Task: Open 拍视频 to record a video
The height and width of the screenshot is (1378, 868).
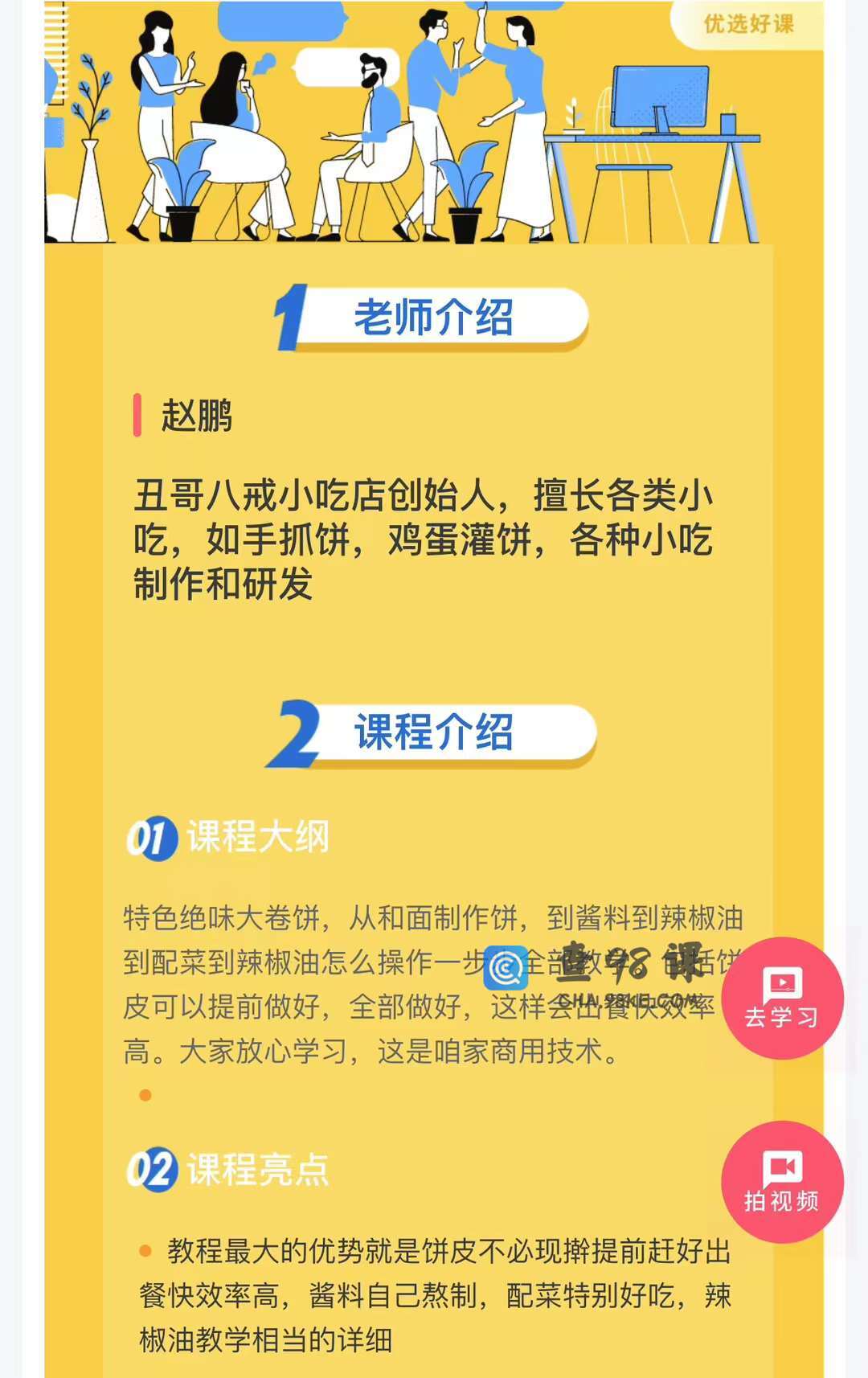Action: [x=782, y=1181]
